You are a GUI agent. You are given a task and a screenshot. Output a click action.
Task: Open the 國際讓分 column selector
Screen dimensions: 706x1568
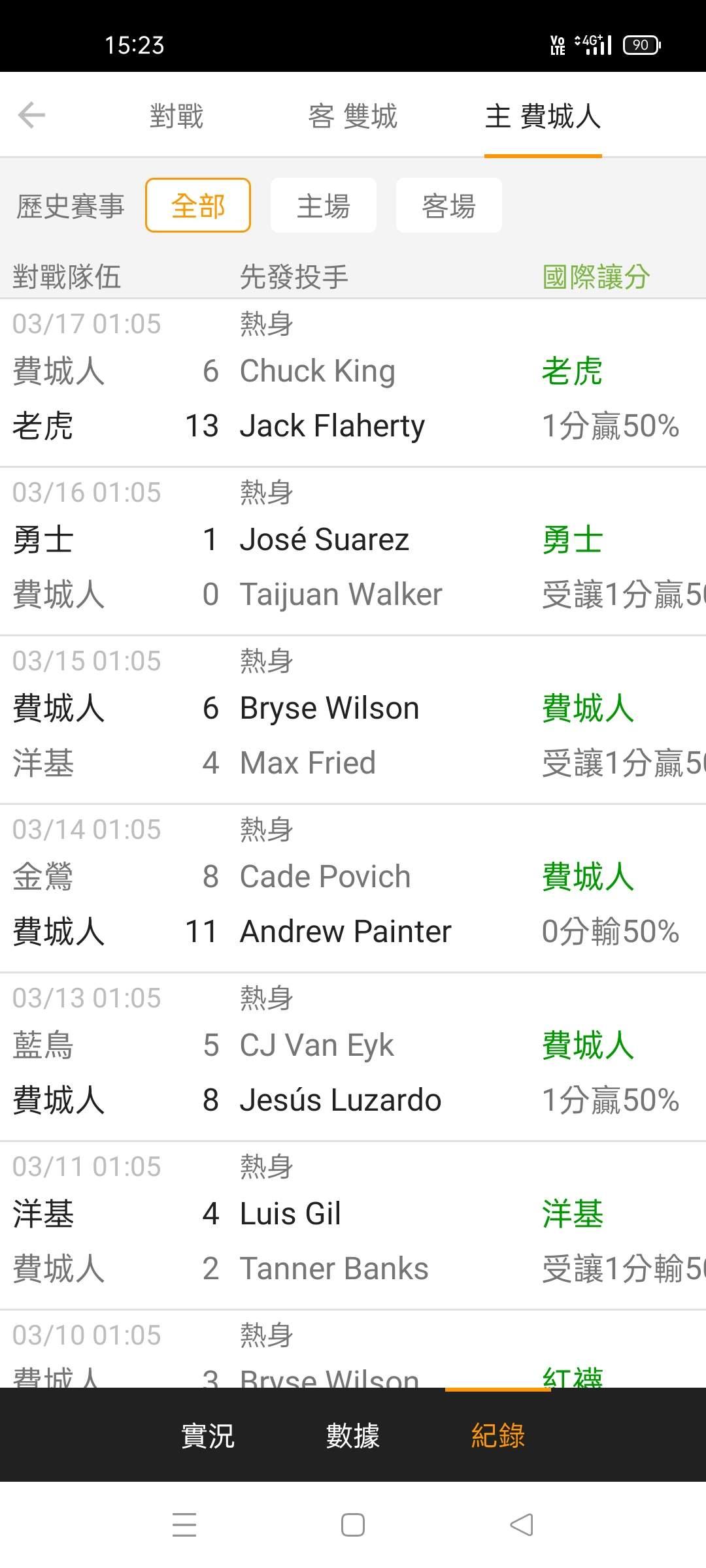[596, 276]
